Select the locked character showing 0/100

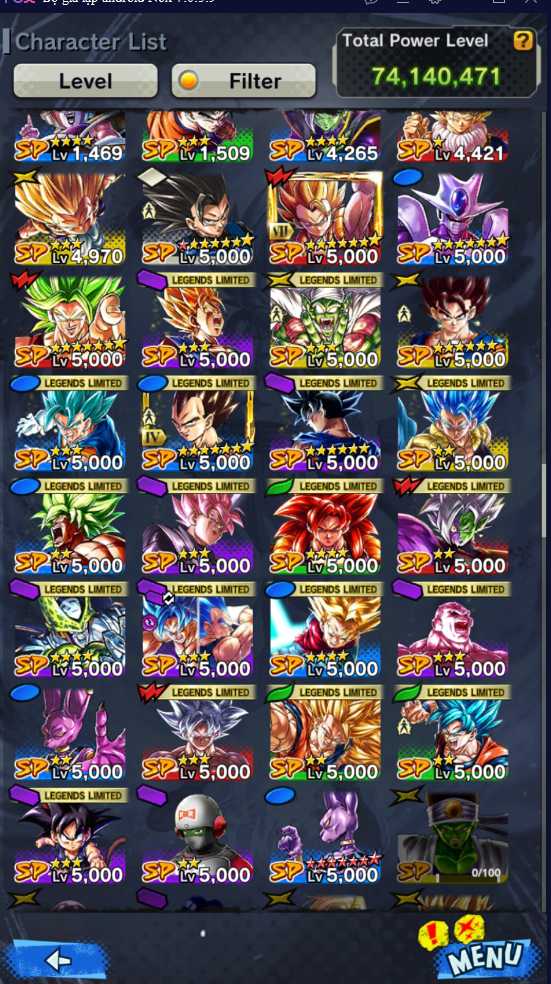(452, 836)
